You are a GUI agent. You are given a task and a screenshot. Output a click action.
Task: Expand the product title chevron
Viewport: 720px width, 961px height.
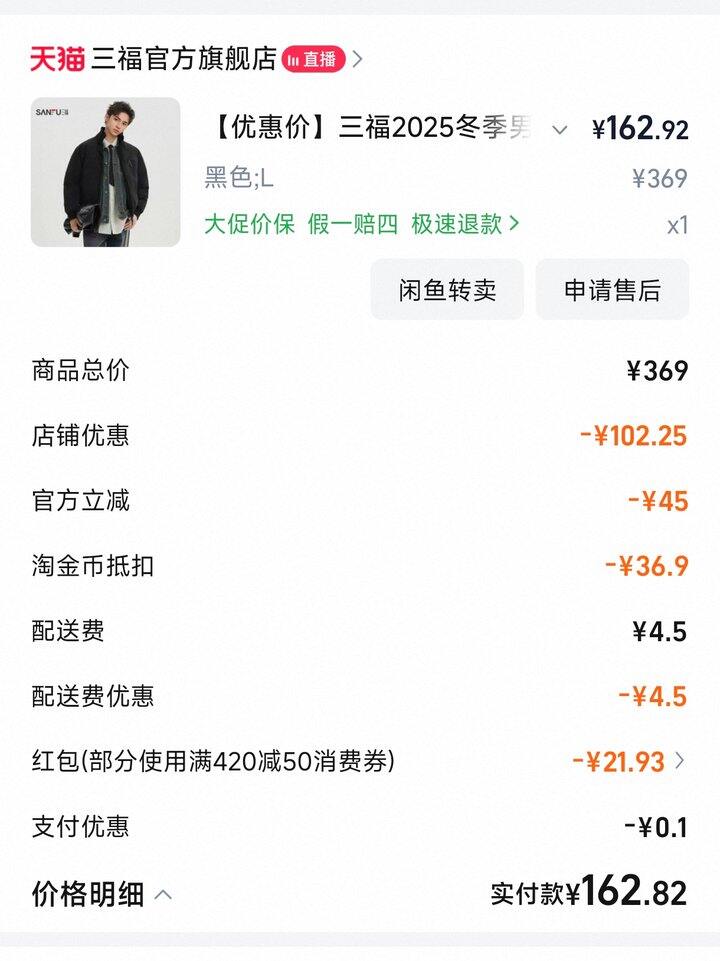point(560,129)
